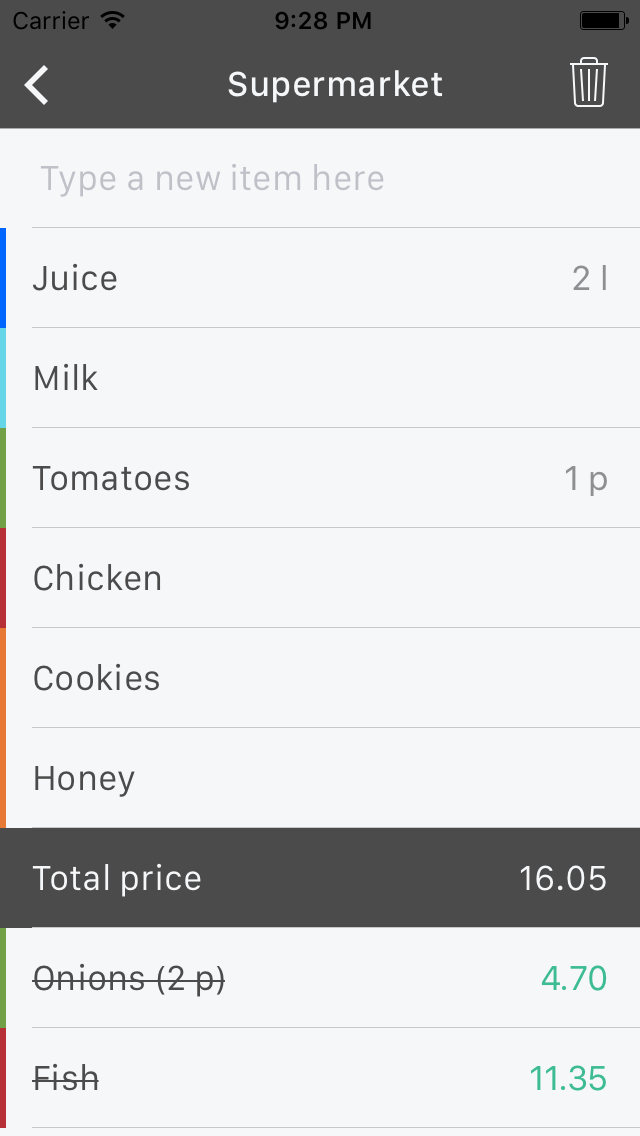Viewport: 640px width, 1136px height.
Task: Select the Honey item
Action: pyautogui.click(x=320, y=778)
